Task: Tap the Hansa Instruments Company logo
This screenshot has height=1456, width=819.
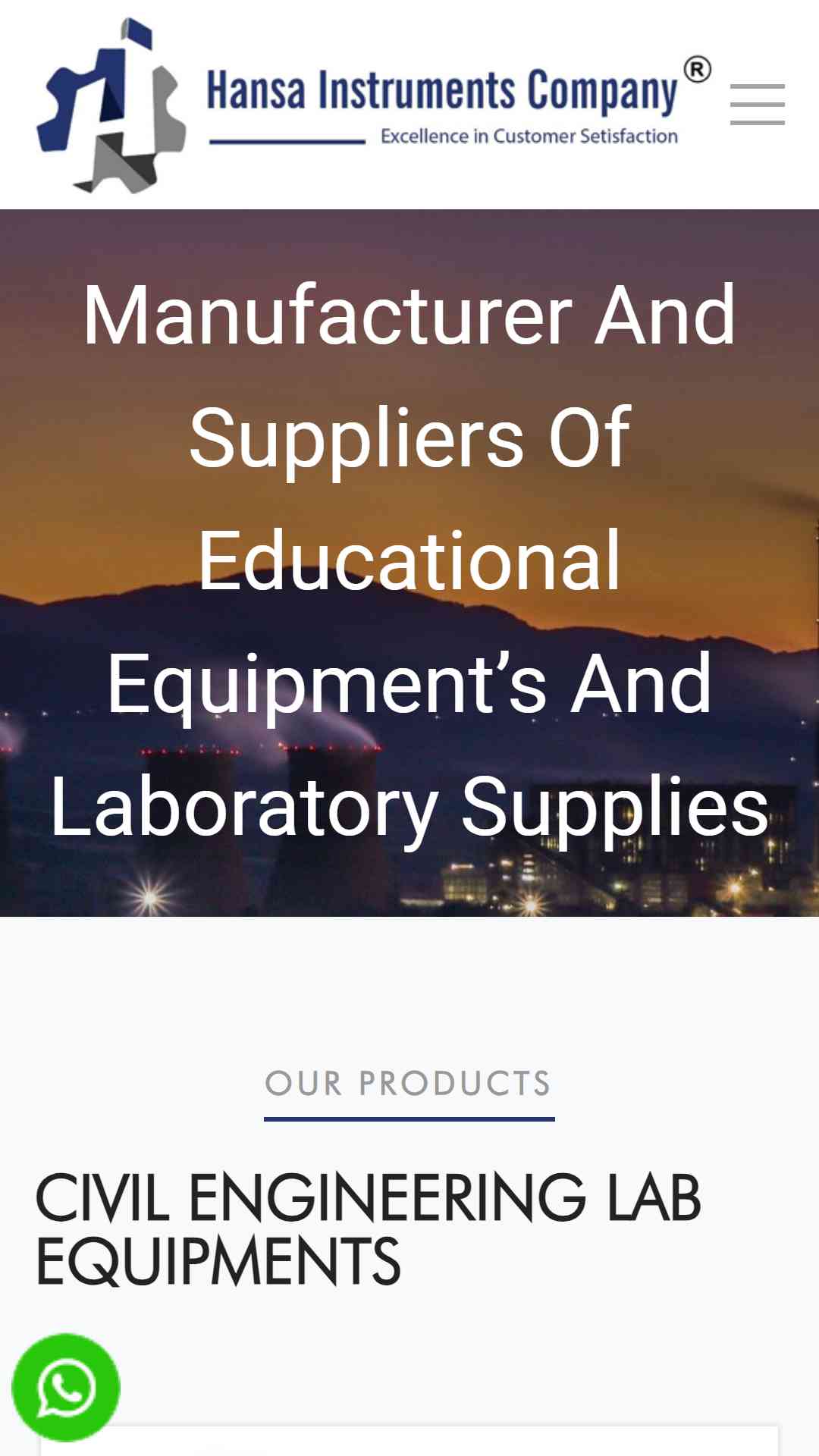Action: click(374, 105)
